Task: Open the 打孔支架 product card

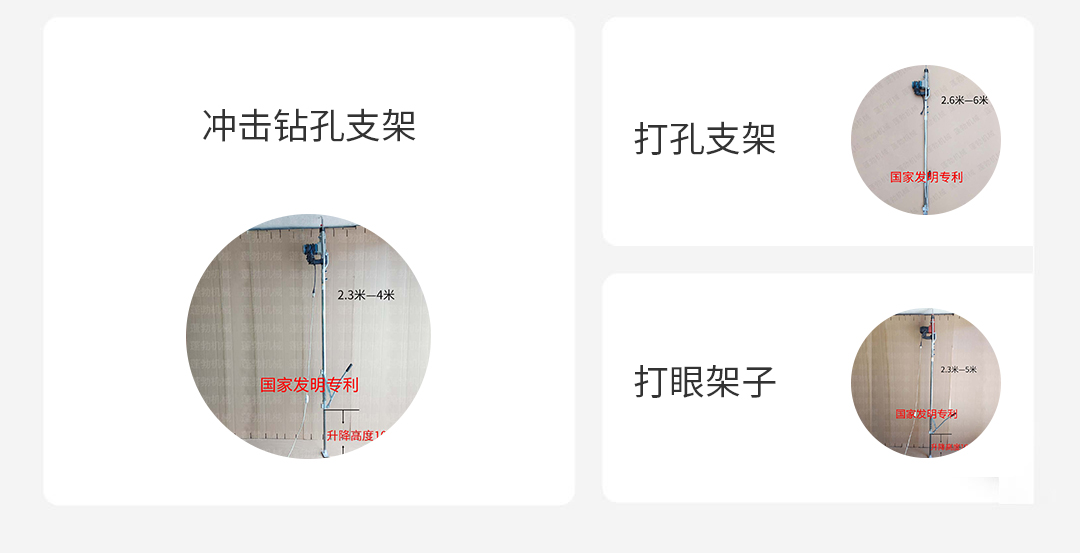Action: pyautogui.click(x=817, y=132)
